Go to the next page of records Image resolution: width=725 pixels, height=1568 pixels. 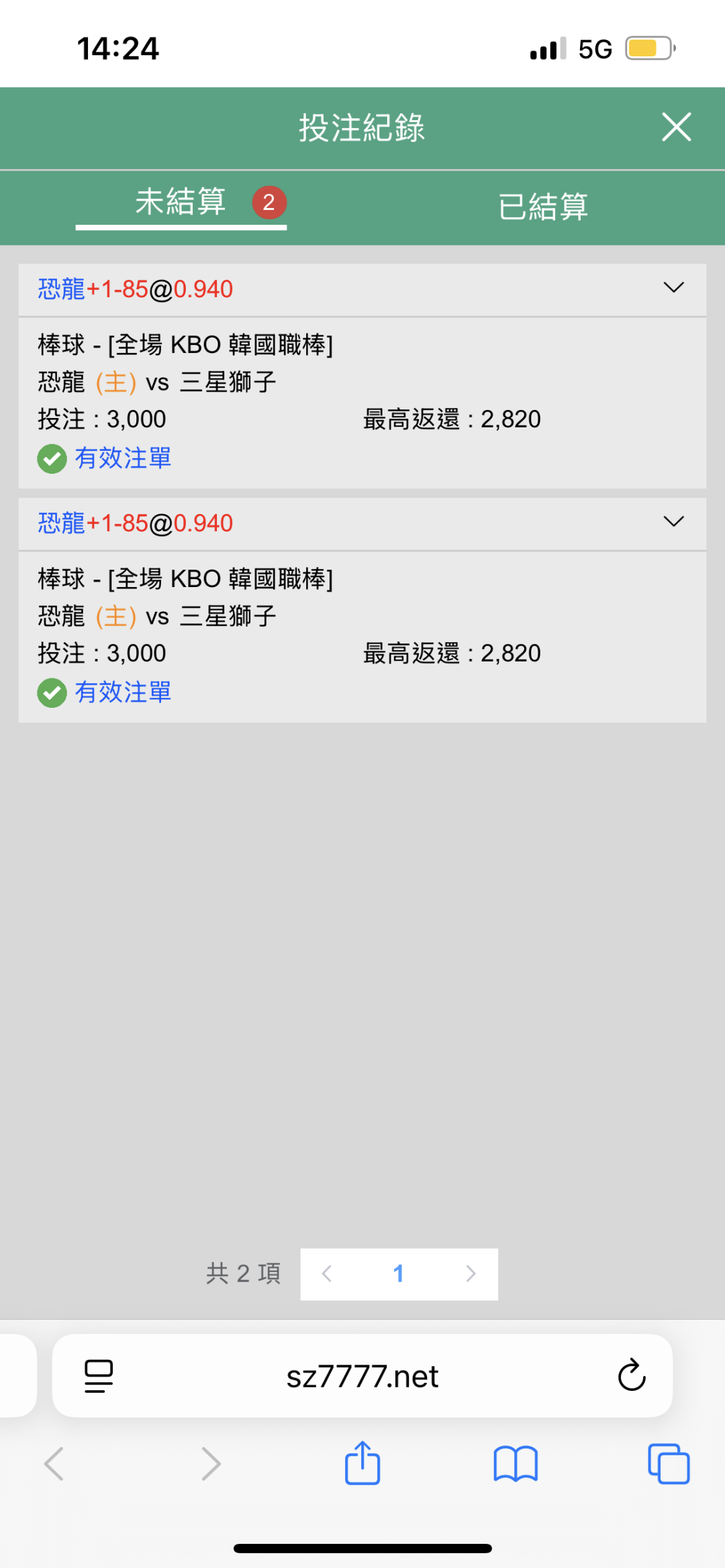click(x=471, y=1273)
